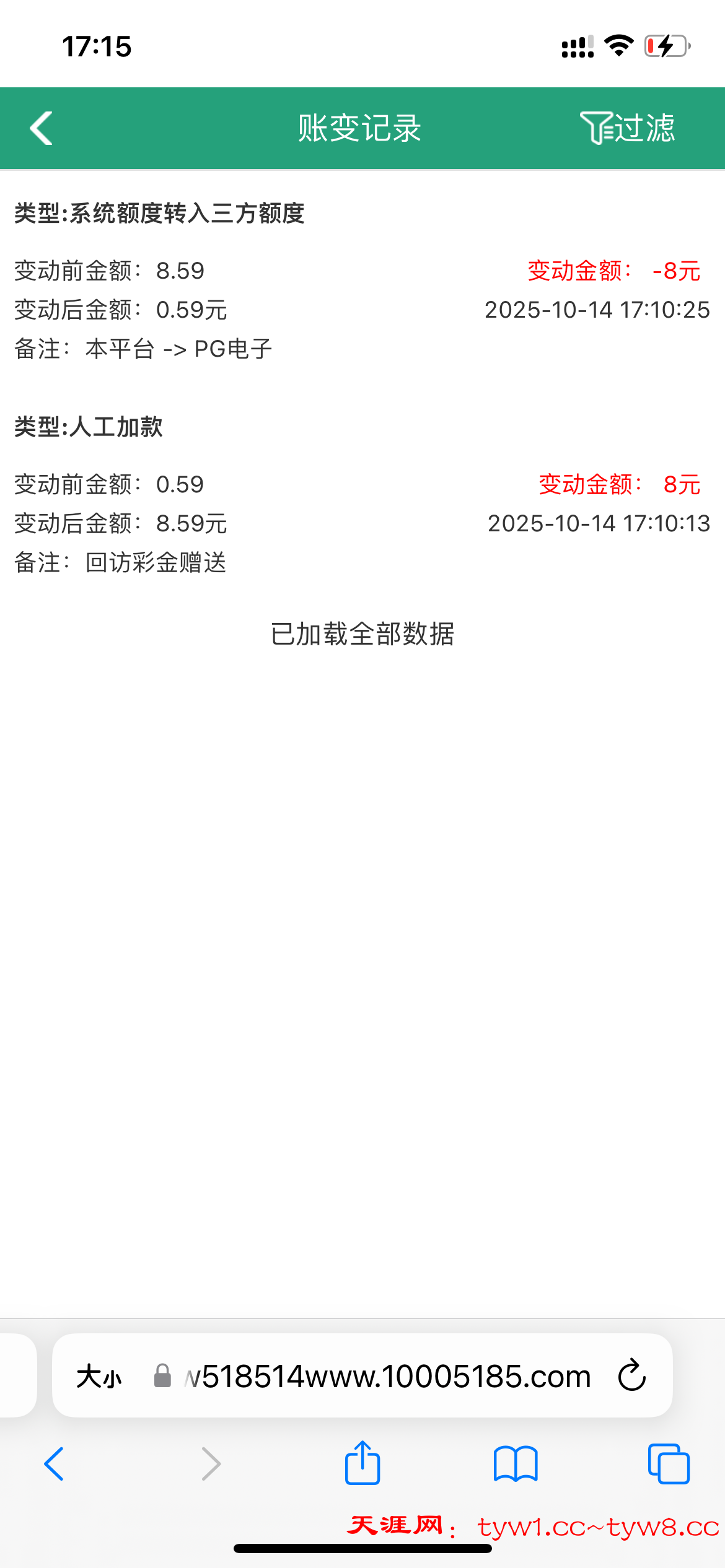
Task: Open Safari bookmarks
Action: pyautogui.click(x=516, y=1464)
